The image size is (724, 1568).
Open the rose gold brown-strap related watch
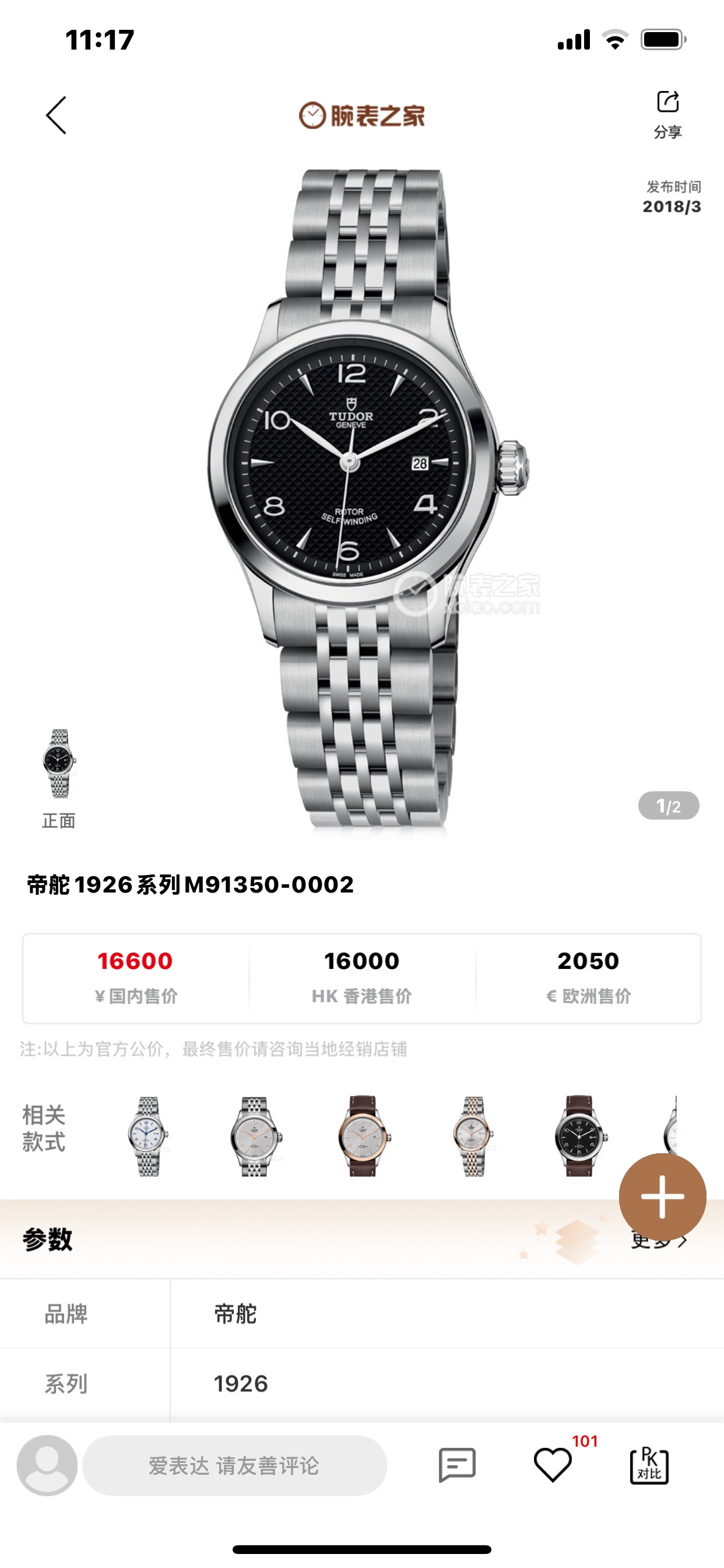363,1136
